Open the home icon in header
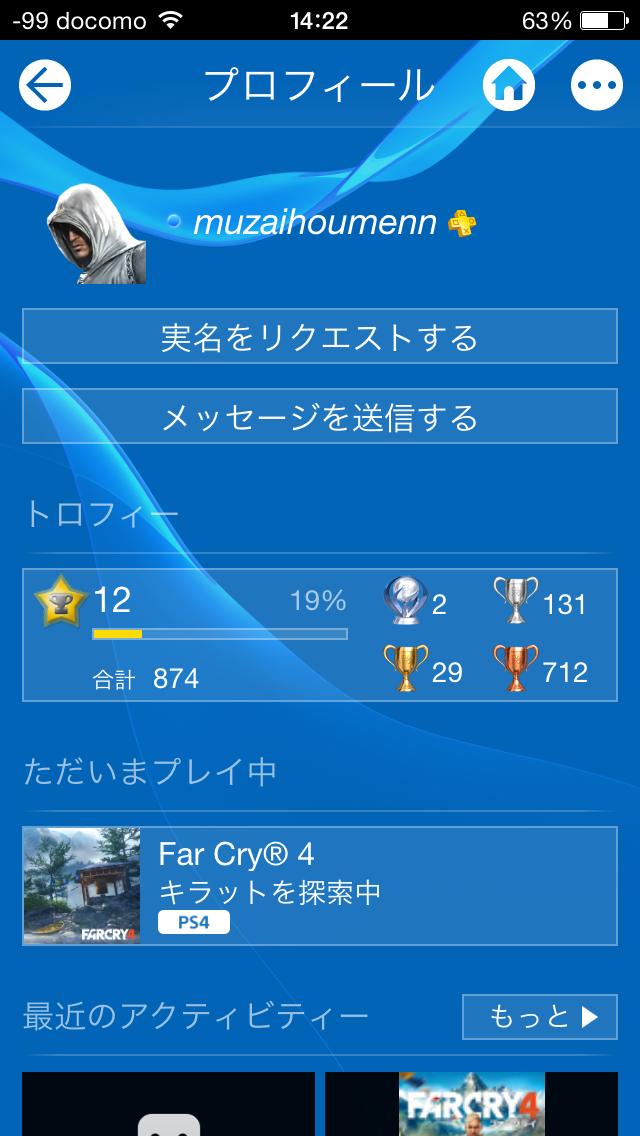640x1136 pixels. coord(508,86)
